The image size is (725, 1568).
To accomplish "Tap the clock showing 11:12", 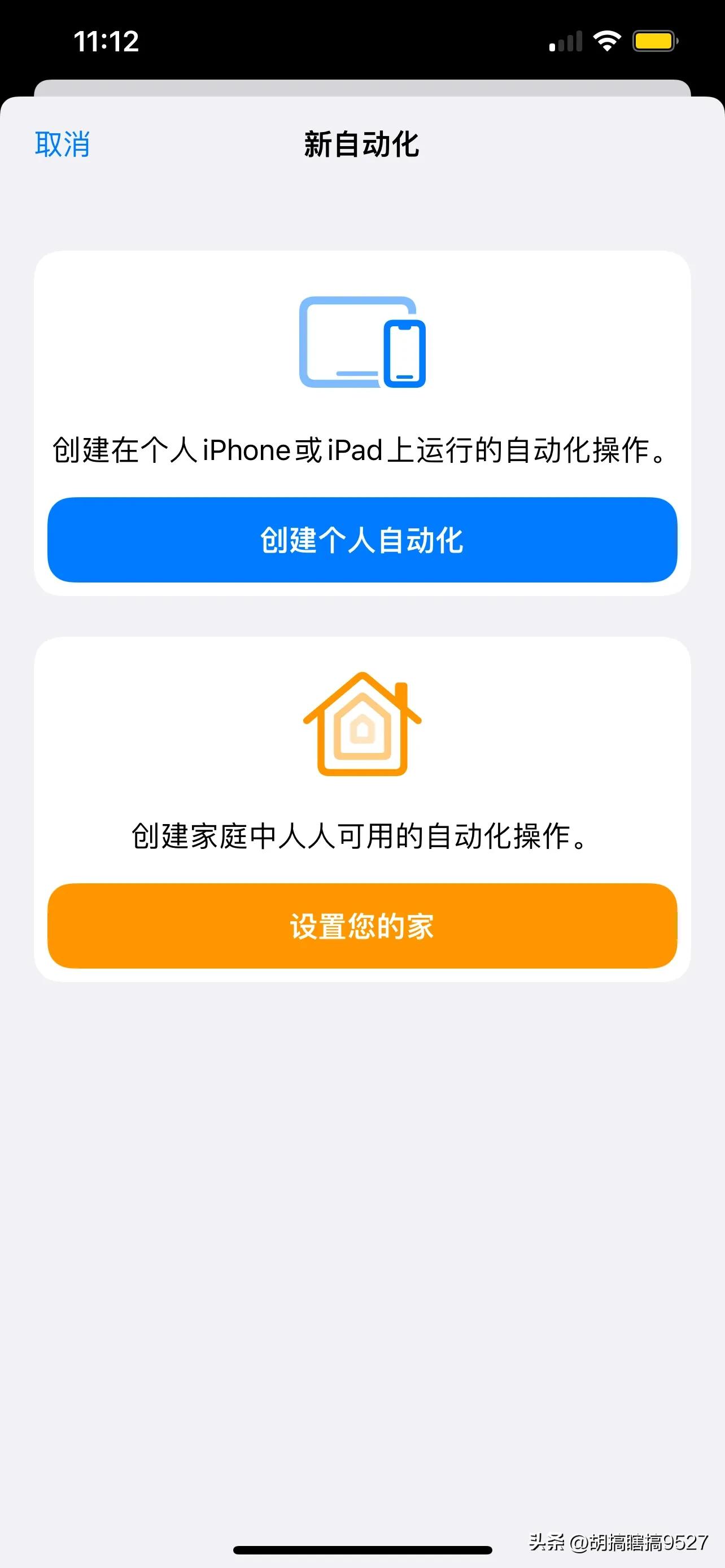I will 107,40.
